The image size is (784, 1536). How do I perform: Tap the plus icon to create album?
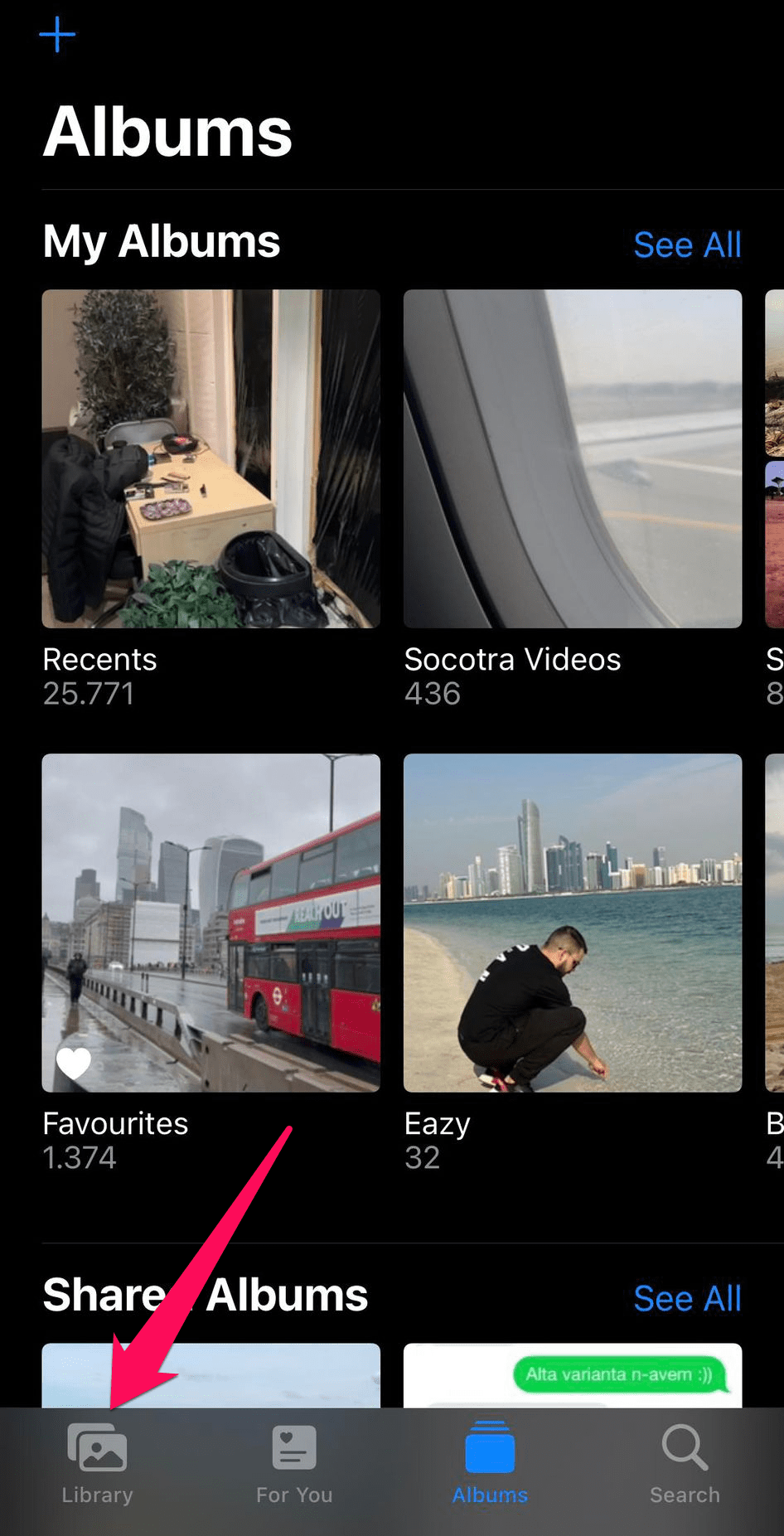pyautogui.click(x=56, y=35)
